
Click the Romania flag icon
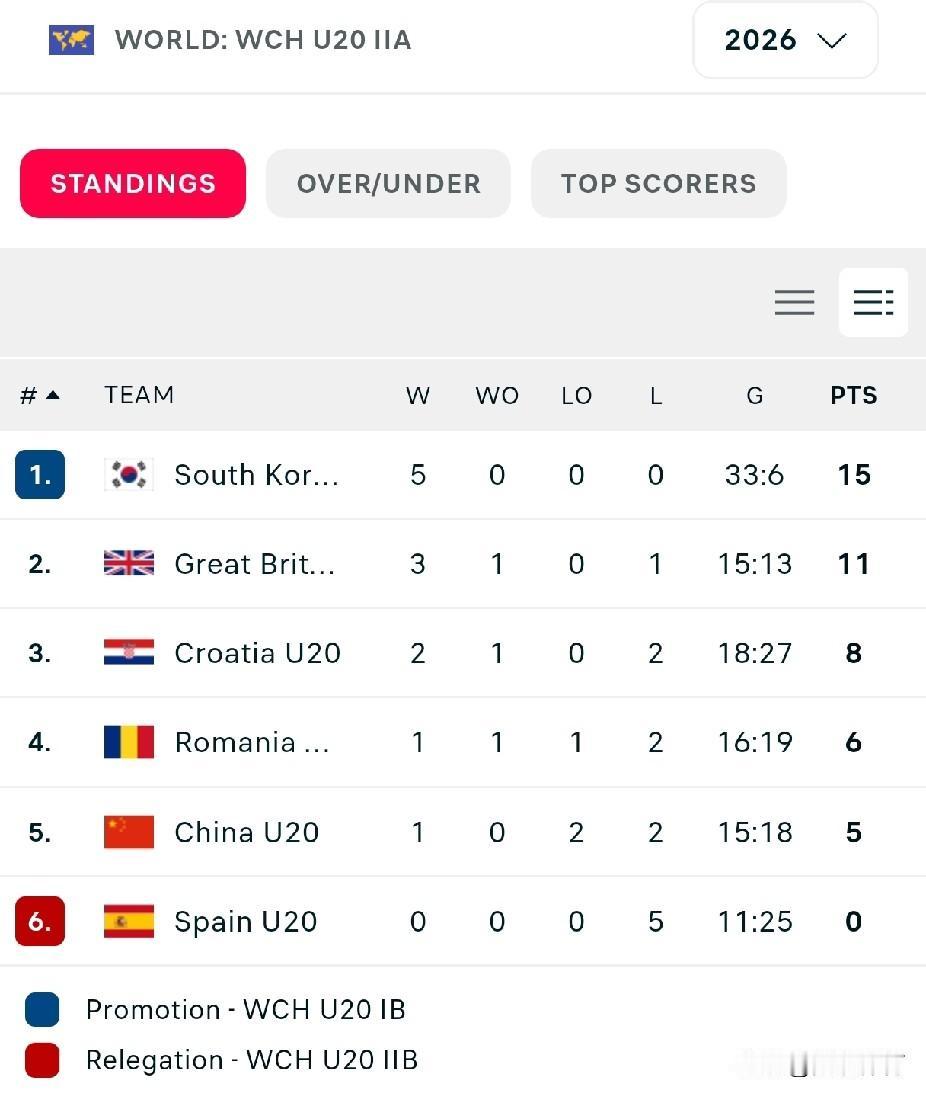(129, 742)
